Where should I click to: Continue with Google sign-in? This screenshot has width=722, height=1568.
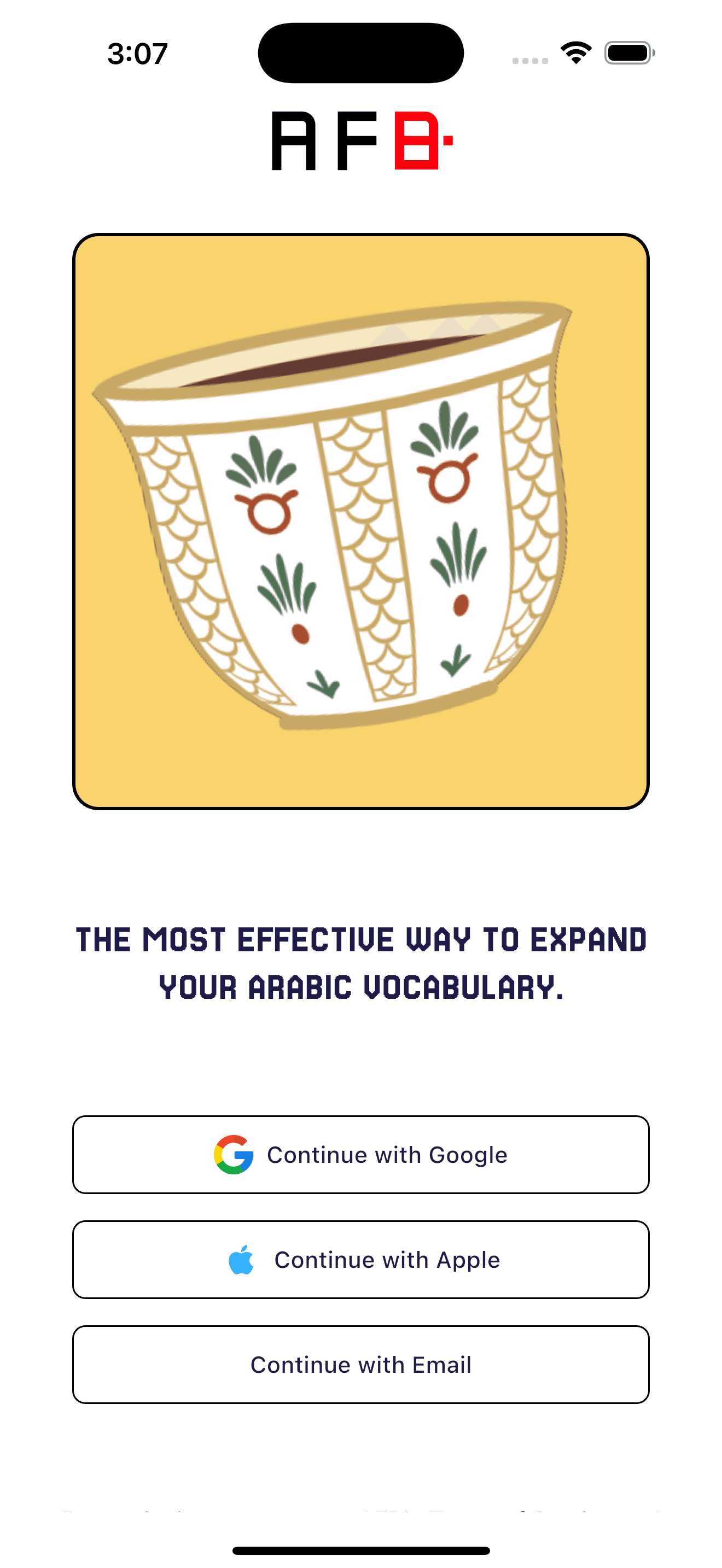point(361,1155)
